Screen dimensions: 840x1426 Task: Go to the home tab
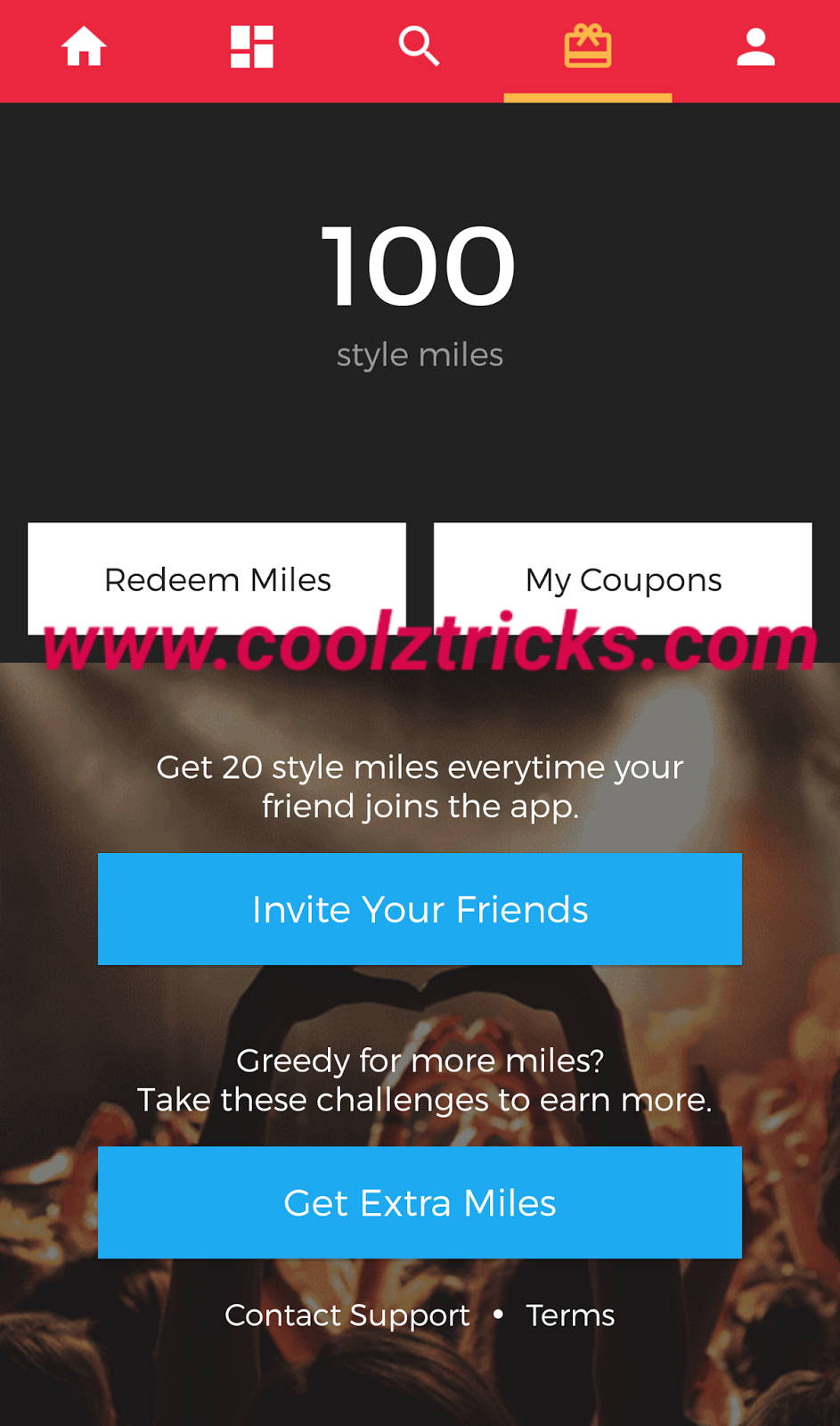(84, 47)
